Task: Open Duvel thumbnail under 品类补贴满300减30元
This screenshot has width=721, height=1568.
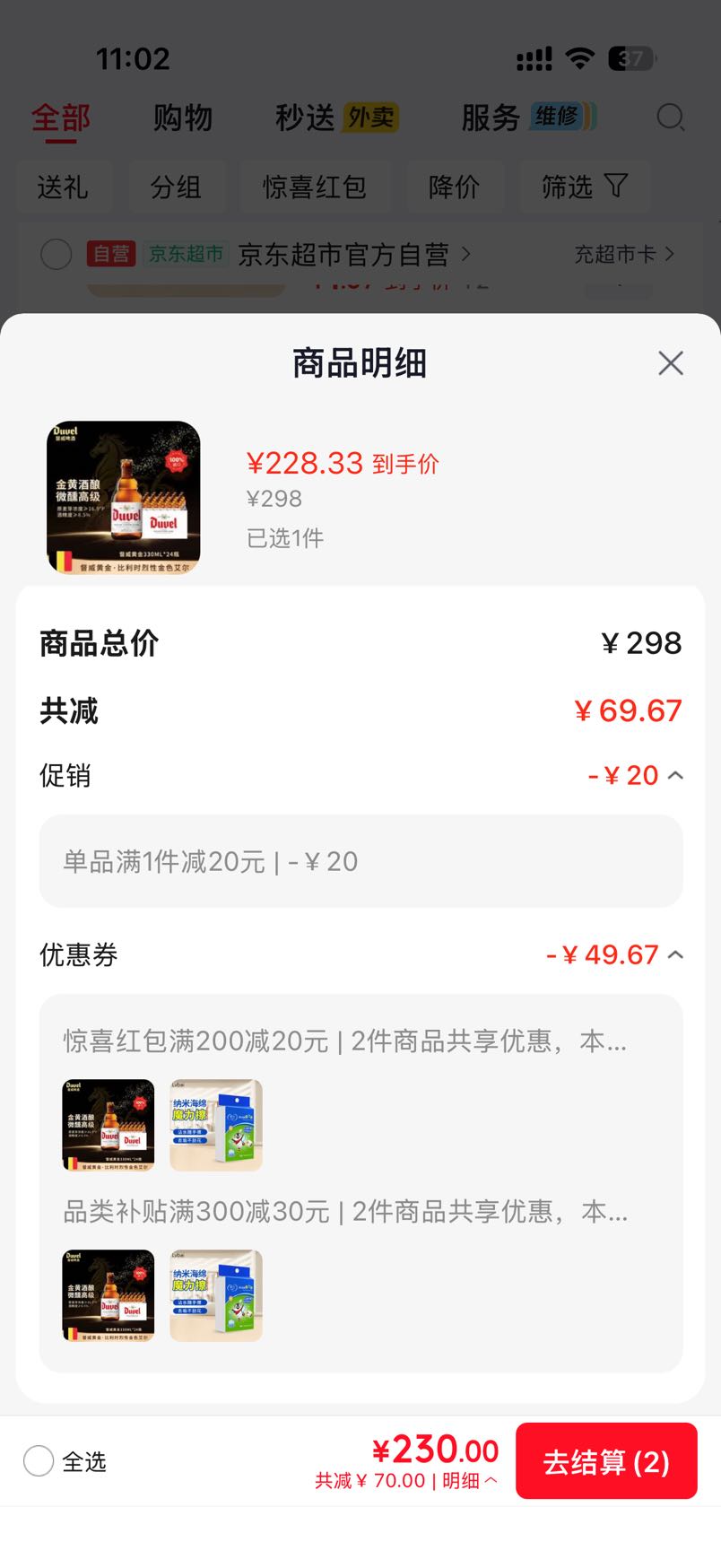Action: [109, 1295]
